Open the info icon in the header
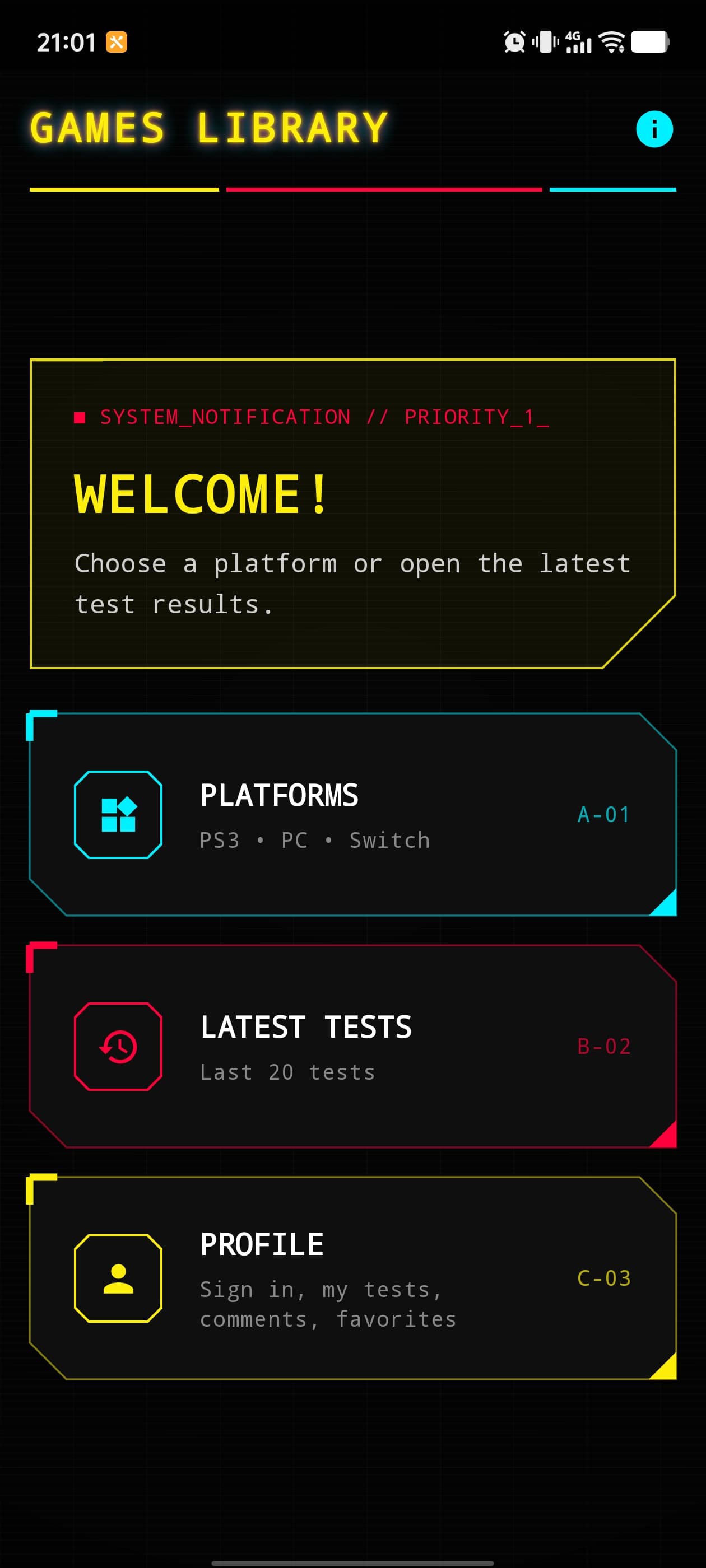Screen dimensions: 706x1568 pos(654,129)
